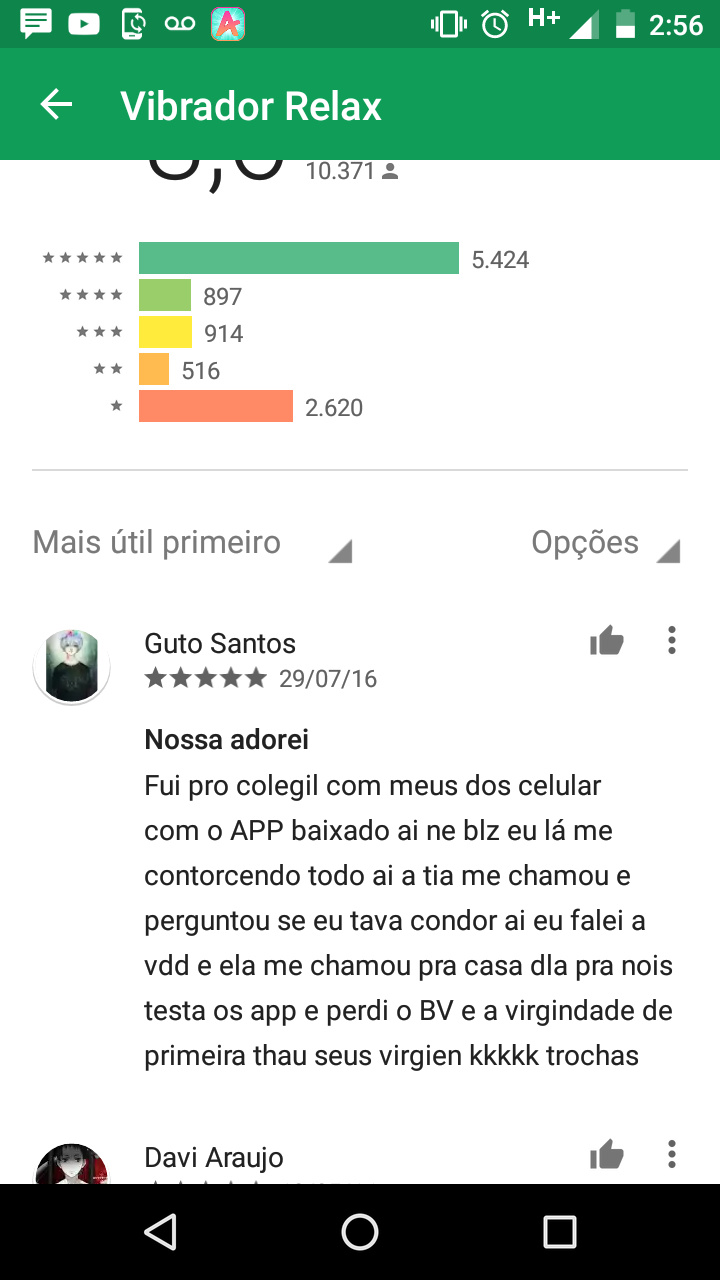Open the 'Mais útil primeiro' sort dropdown
720x1280 pixels.
(192, 543)
